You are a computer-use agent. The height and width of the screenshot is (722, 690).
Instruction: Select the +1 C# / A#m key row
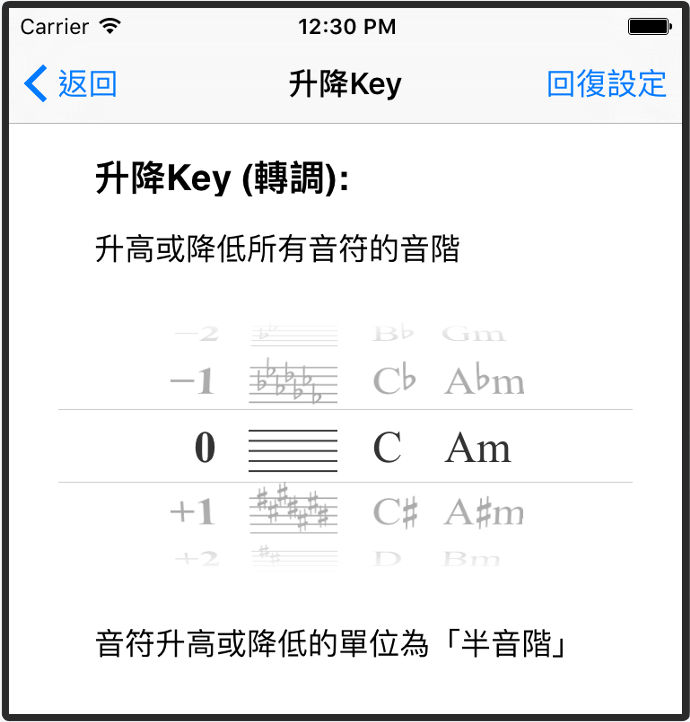(x=345, y=512)
